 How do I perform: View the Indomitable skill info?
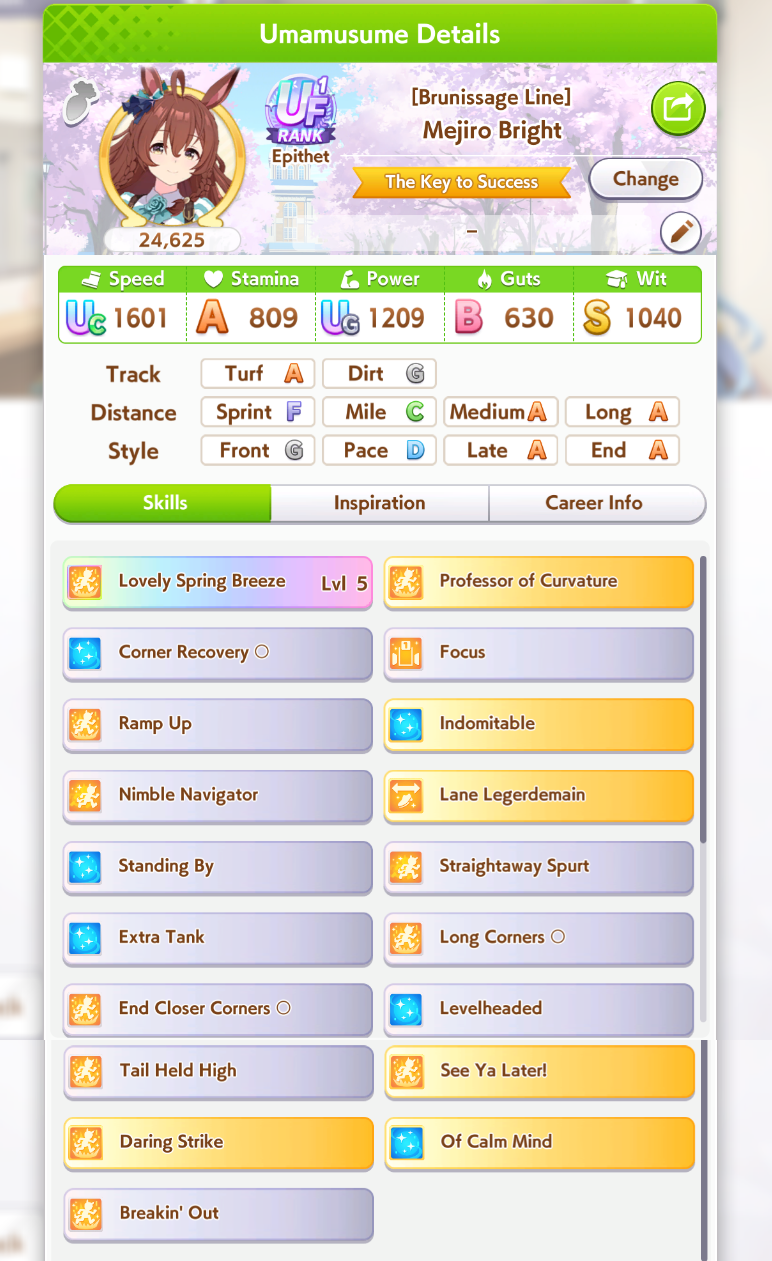click(x=539, y=724)
